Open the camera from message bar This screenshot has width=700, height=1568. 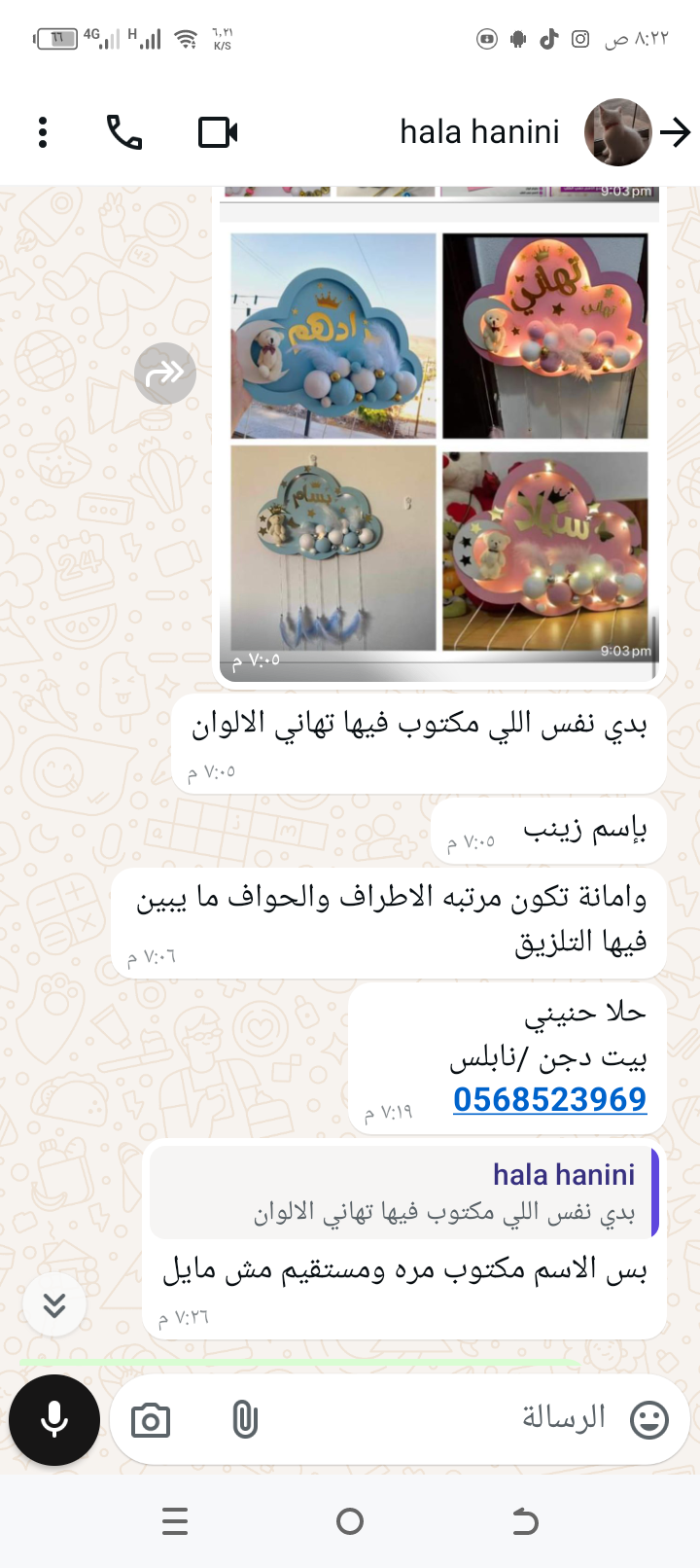tap(151, 1421)
